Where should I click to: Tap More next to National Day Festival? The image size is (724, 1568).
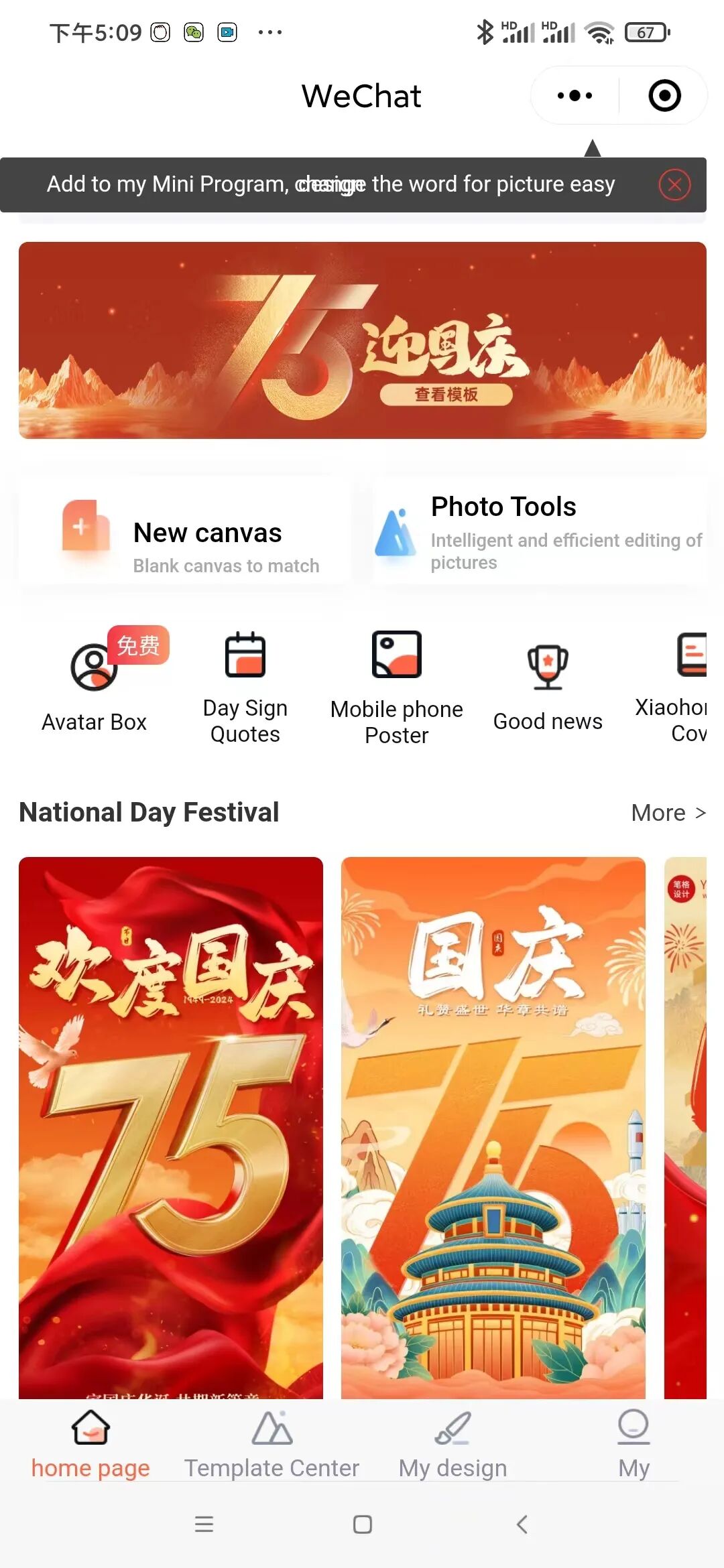click(x=668, y=813)
